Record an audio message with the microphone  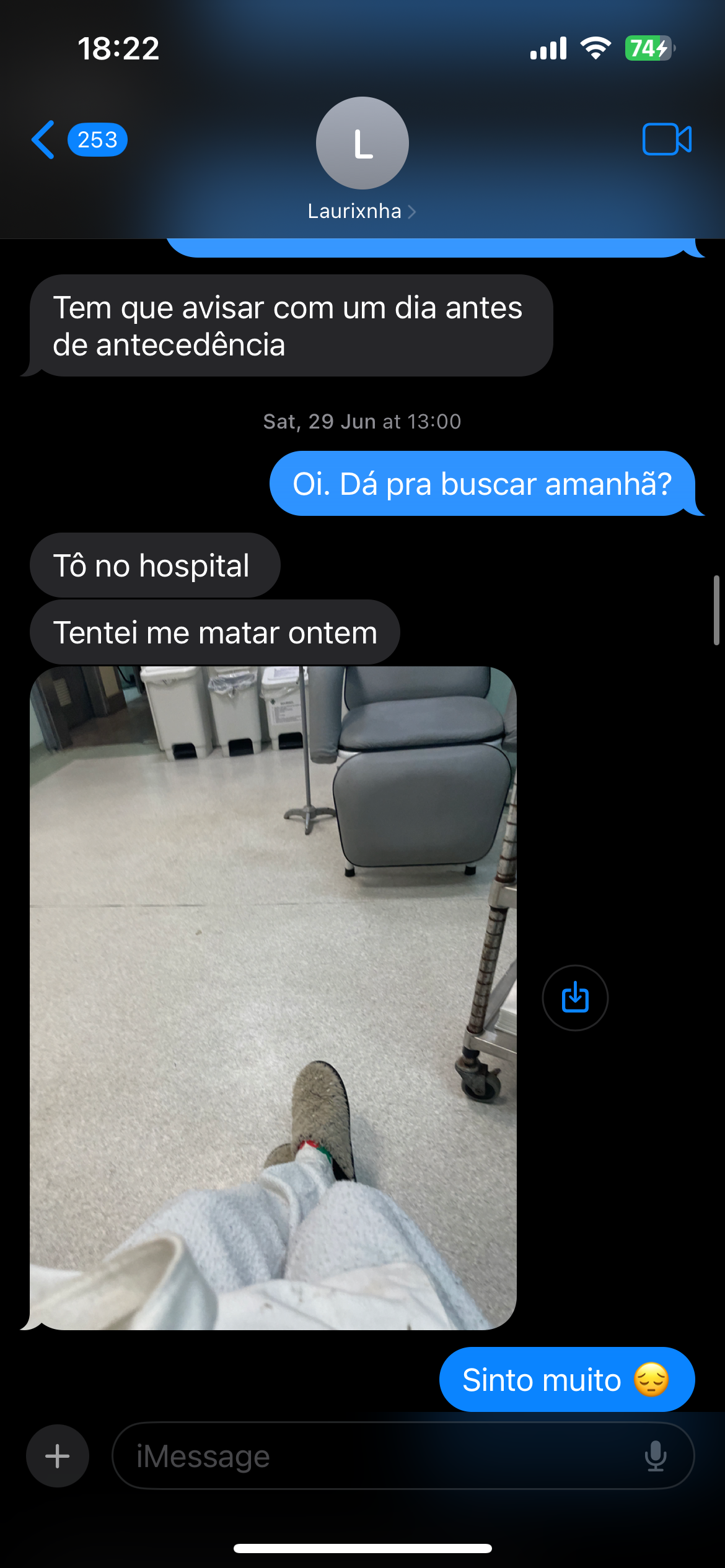(x=656, y=1456)
